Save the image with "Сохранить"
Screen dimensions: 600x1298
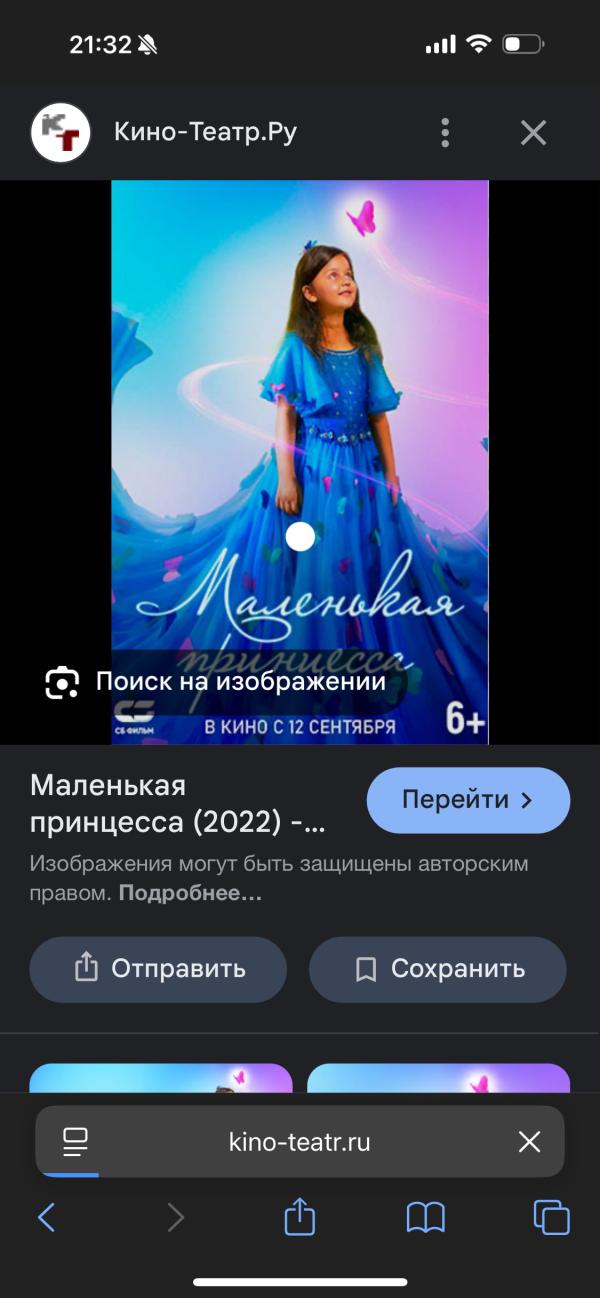438,969
